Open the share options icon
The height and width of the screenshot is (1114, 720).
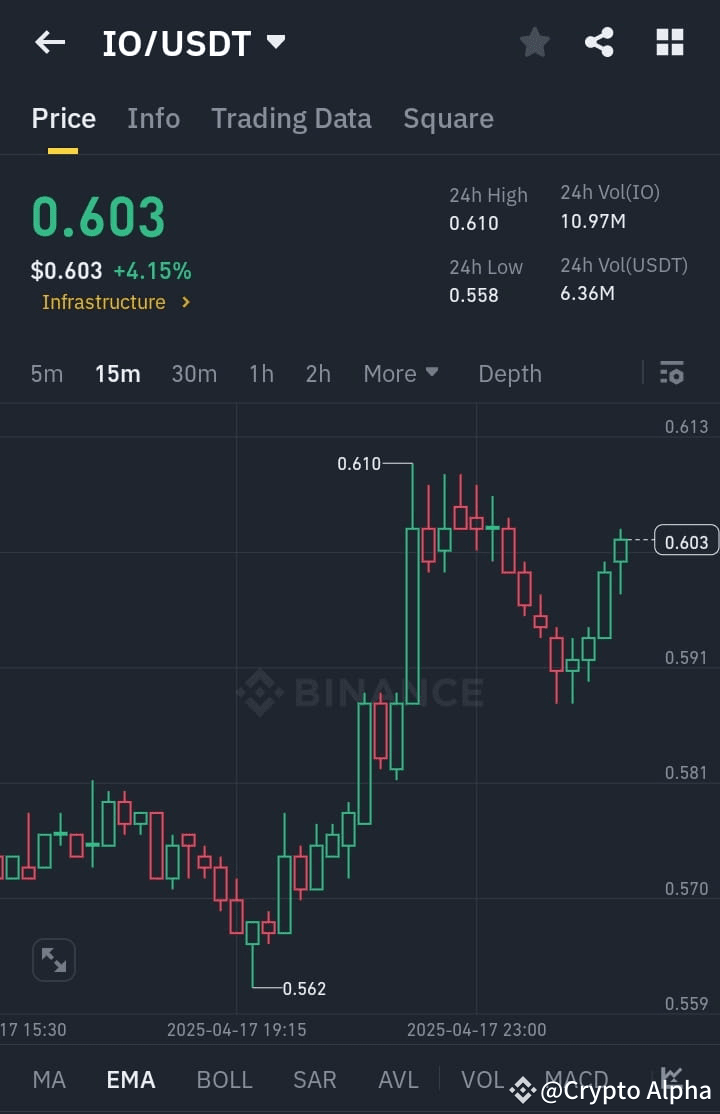click(x=599, y=42)
